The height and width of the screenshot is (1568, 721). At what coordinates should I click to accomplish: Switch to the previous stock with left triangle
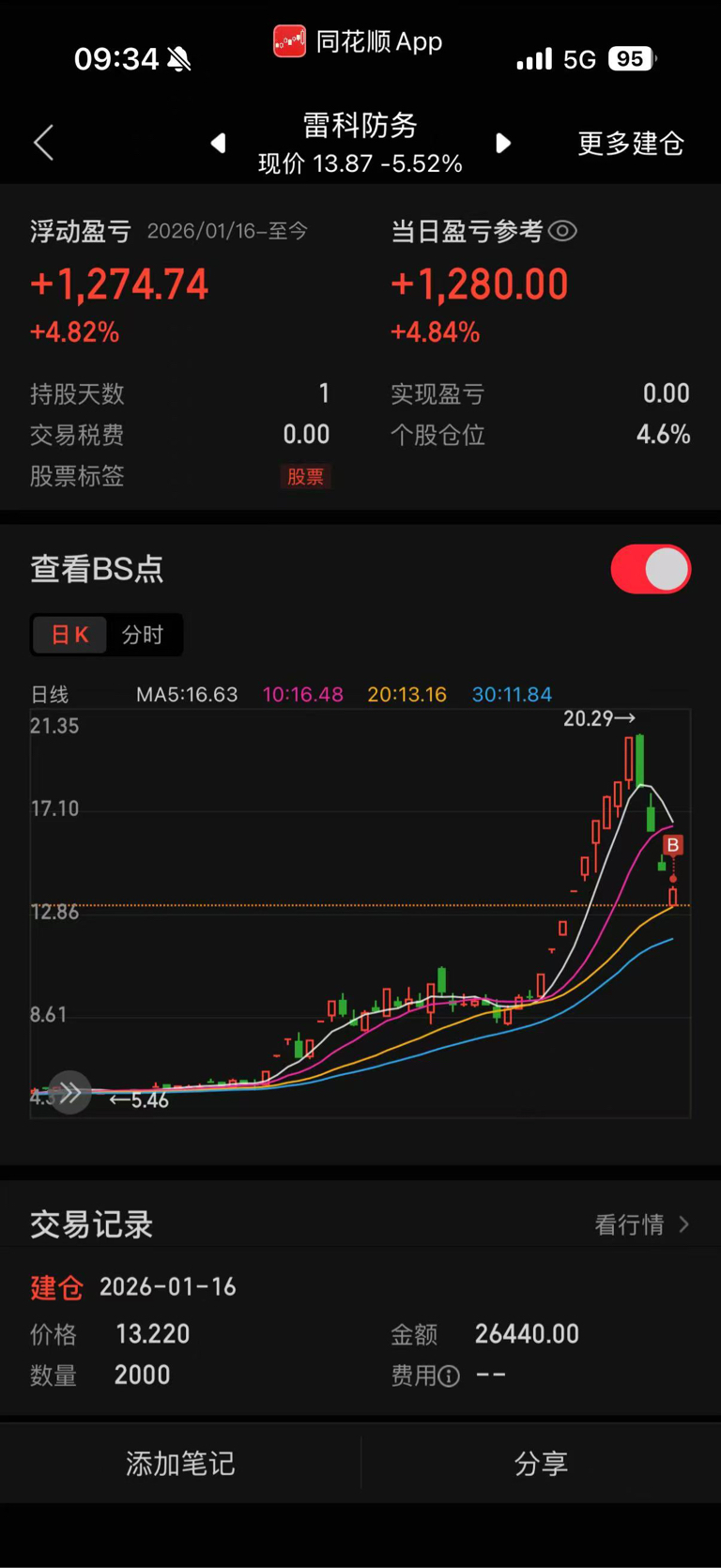pos(219,143)
